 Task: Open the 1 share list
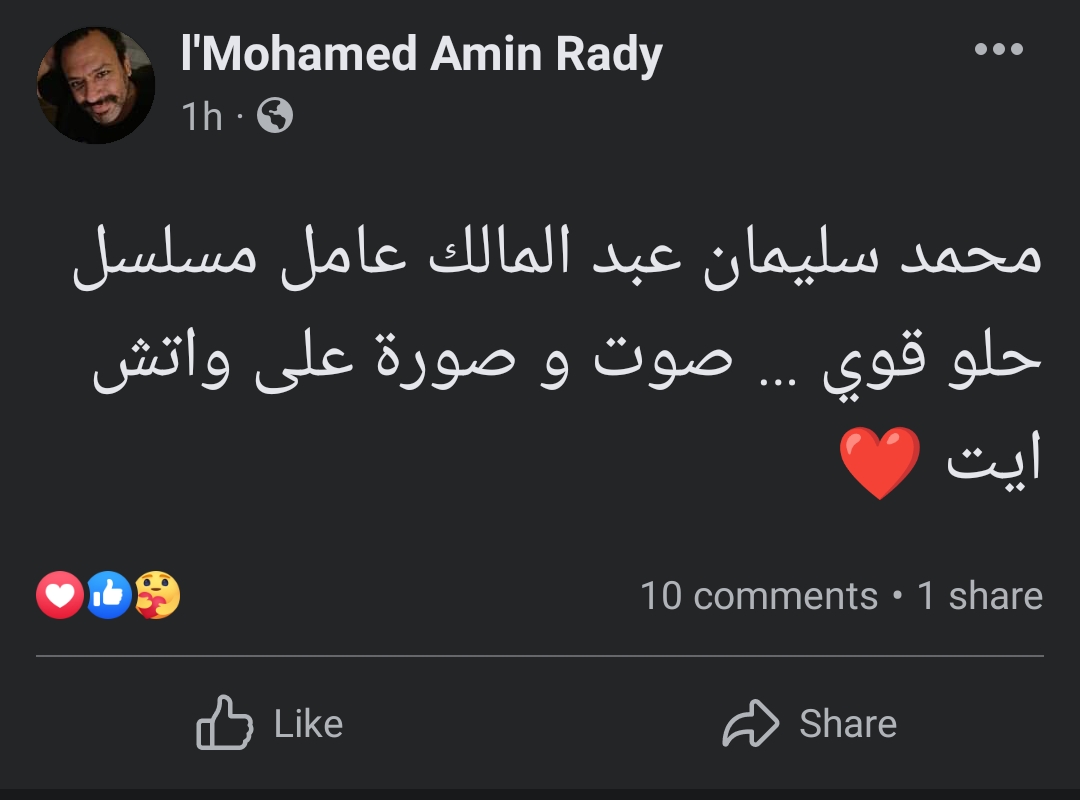(x=980, y=596)
